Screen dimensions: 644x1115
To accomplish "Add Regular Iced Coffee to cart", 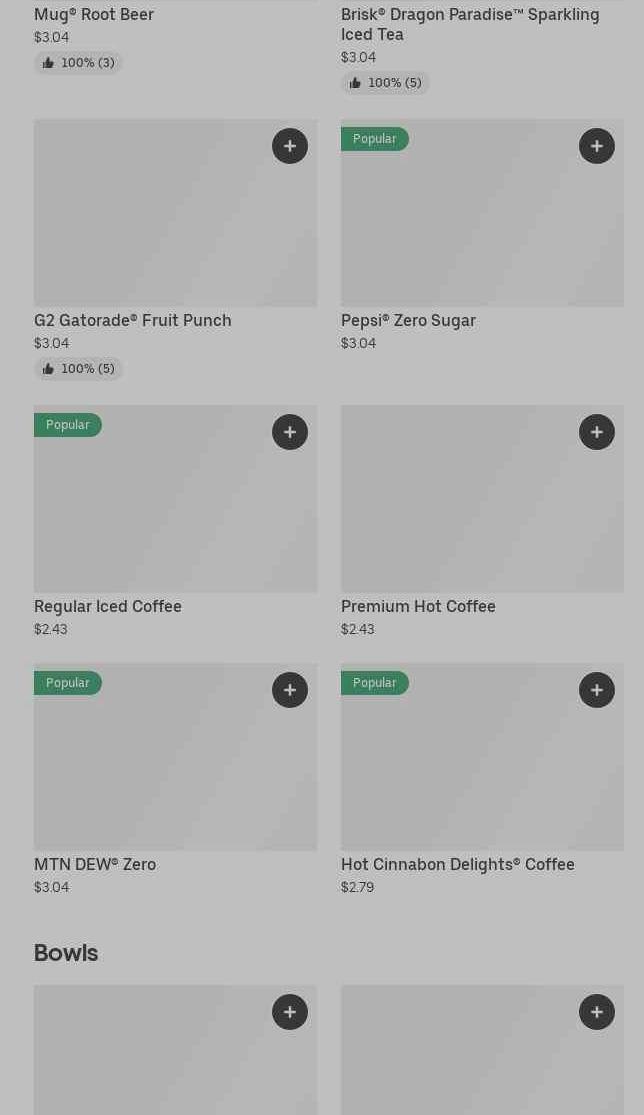I will point(290,432).
